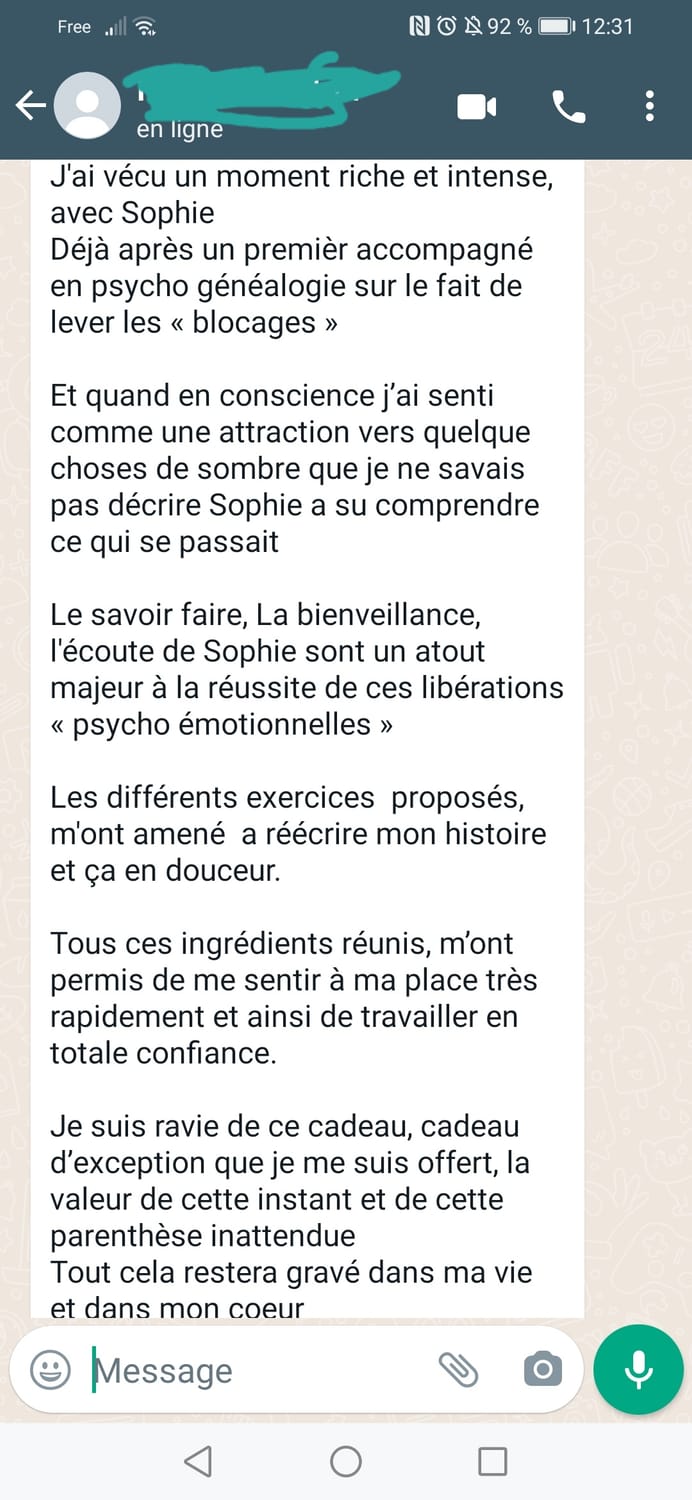Image resolution: width=692 pixels, height=1500 pixels.
Task: Open the emoji picker
Action: 50,1369
